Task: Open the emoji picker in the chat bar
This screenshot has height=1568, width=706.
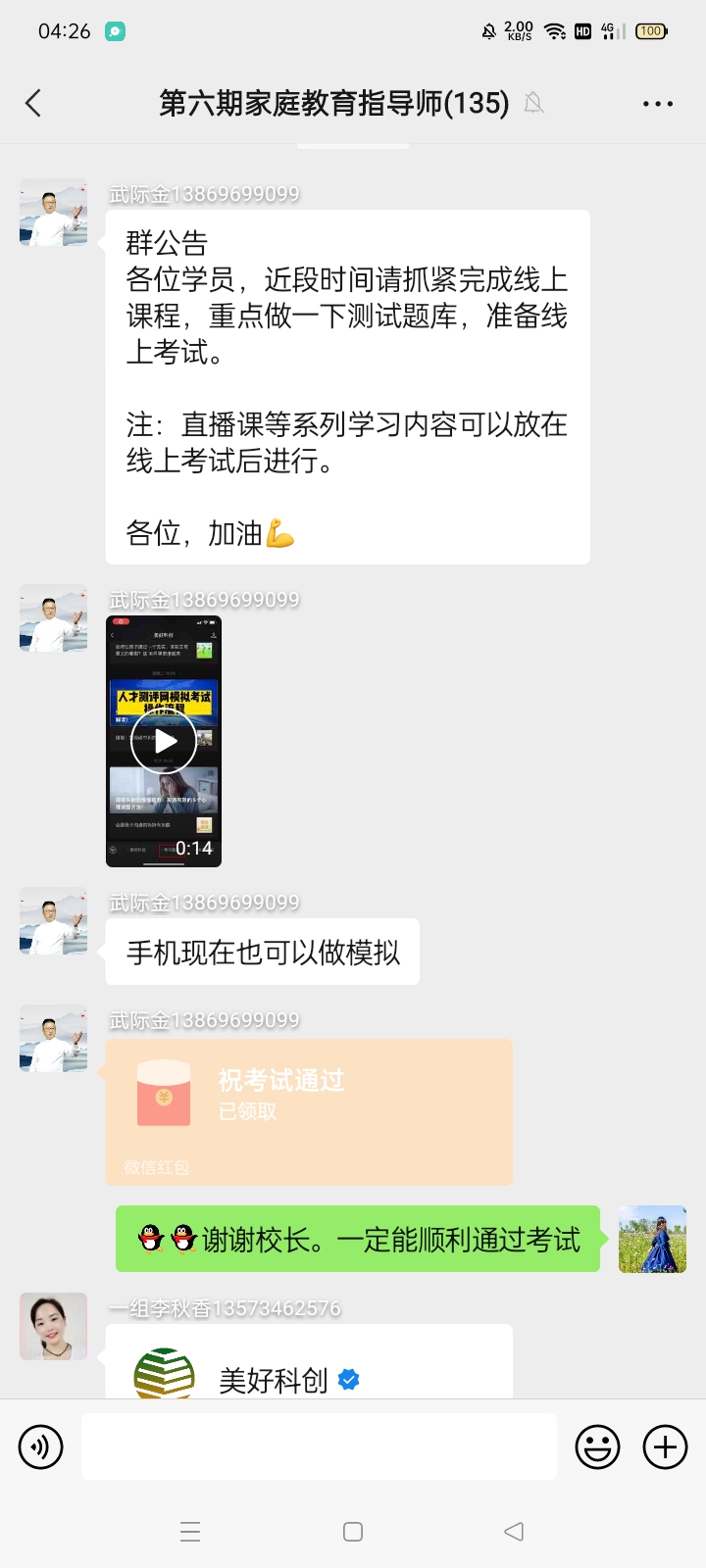Action: click(598, 1446)
